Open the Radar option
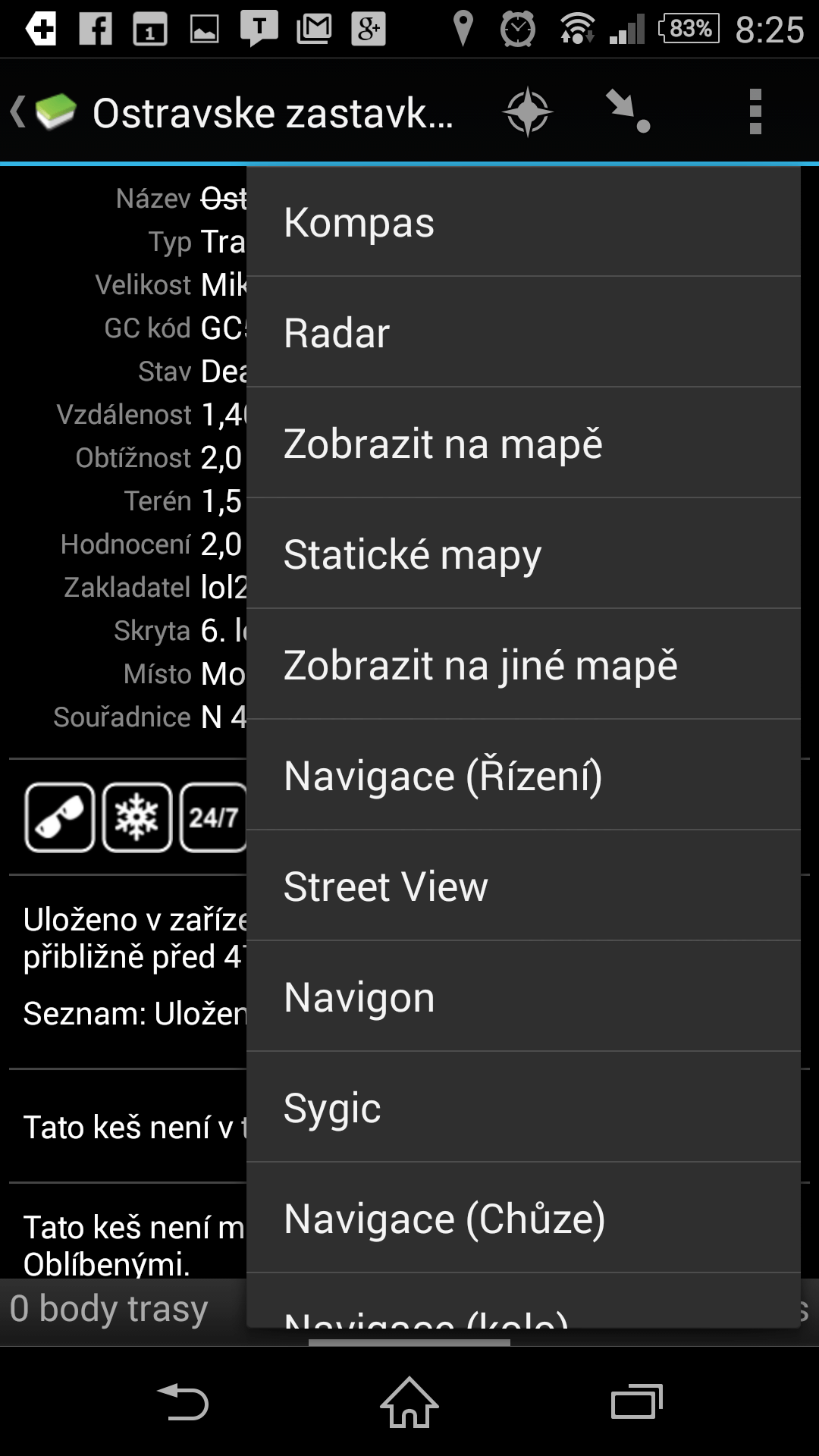This screenshot has width=819, height=1456. click(x=523, y=333)
